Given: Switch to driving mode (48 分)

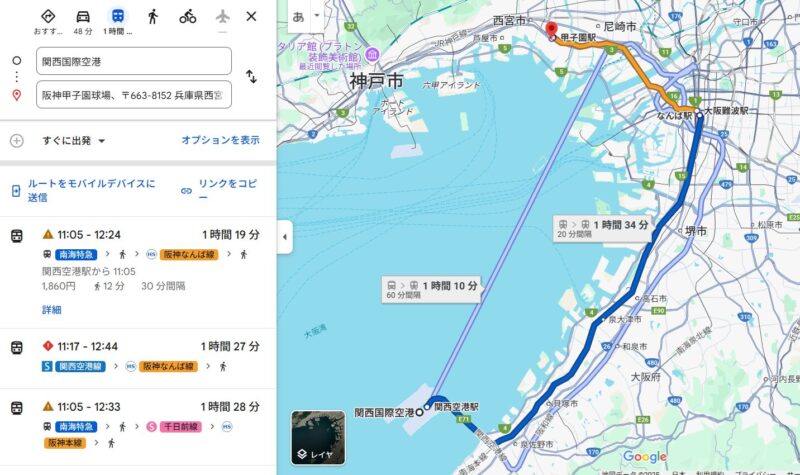Looking at the screenshot, I should pos(83,20).
